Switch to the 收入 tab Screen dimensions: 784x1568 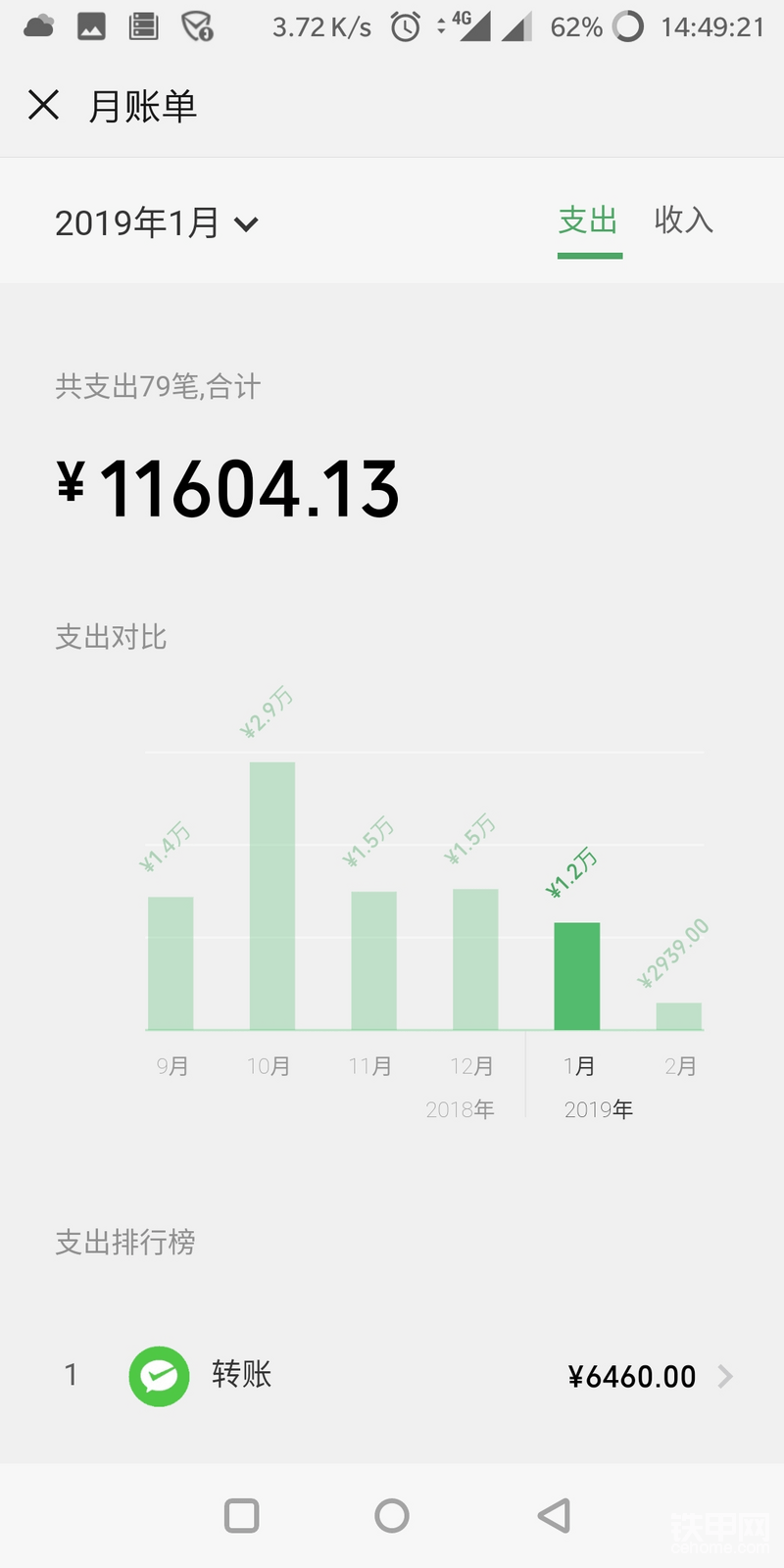point(684,220)
